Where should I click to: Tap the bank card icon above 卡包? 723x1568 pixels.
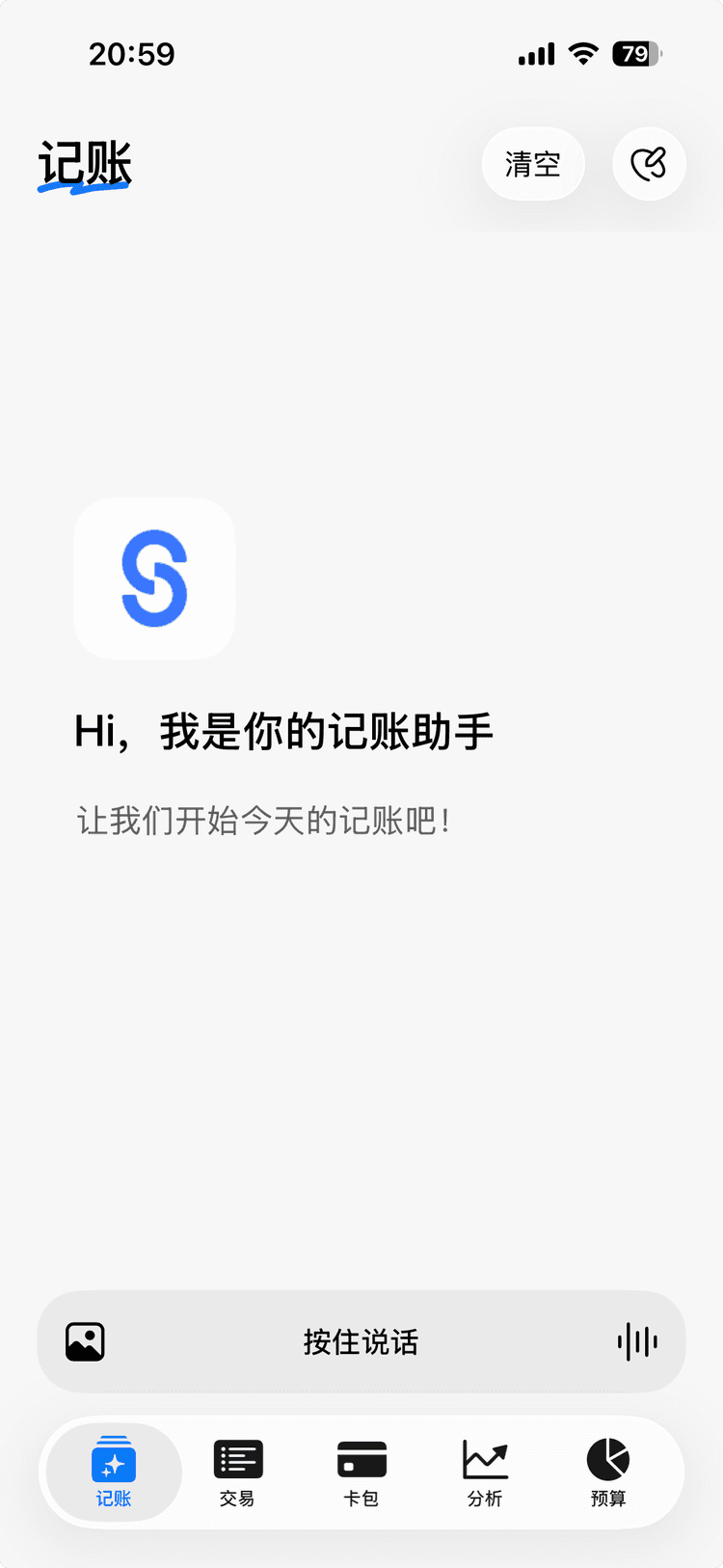(x=361, y=1458)
